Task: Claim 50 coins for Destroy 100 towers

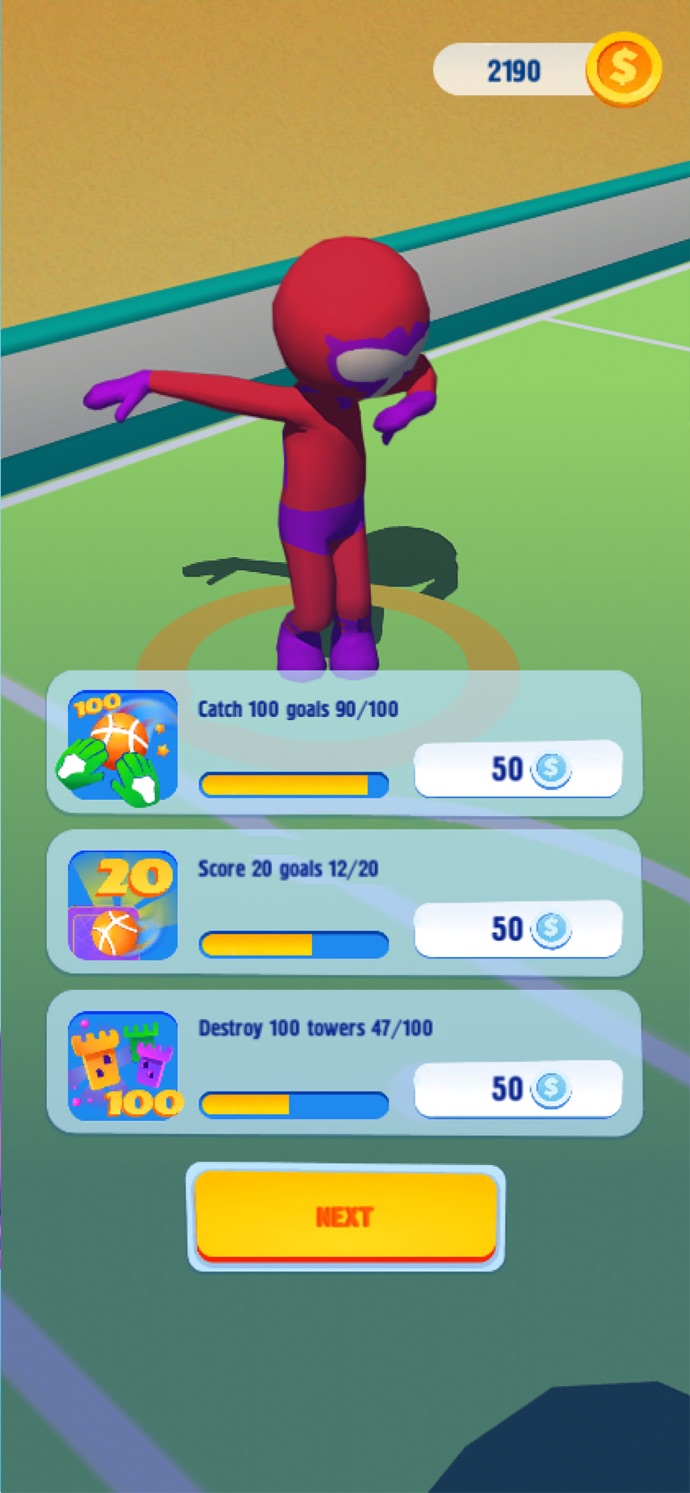Action: coord(518,1089)
